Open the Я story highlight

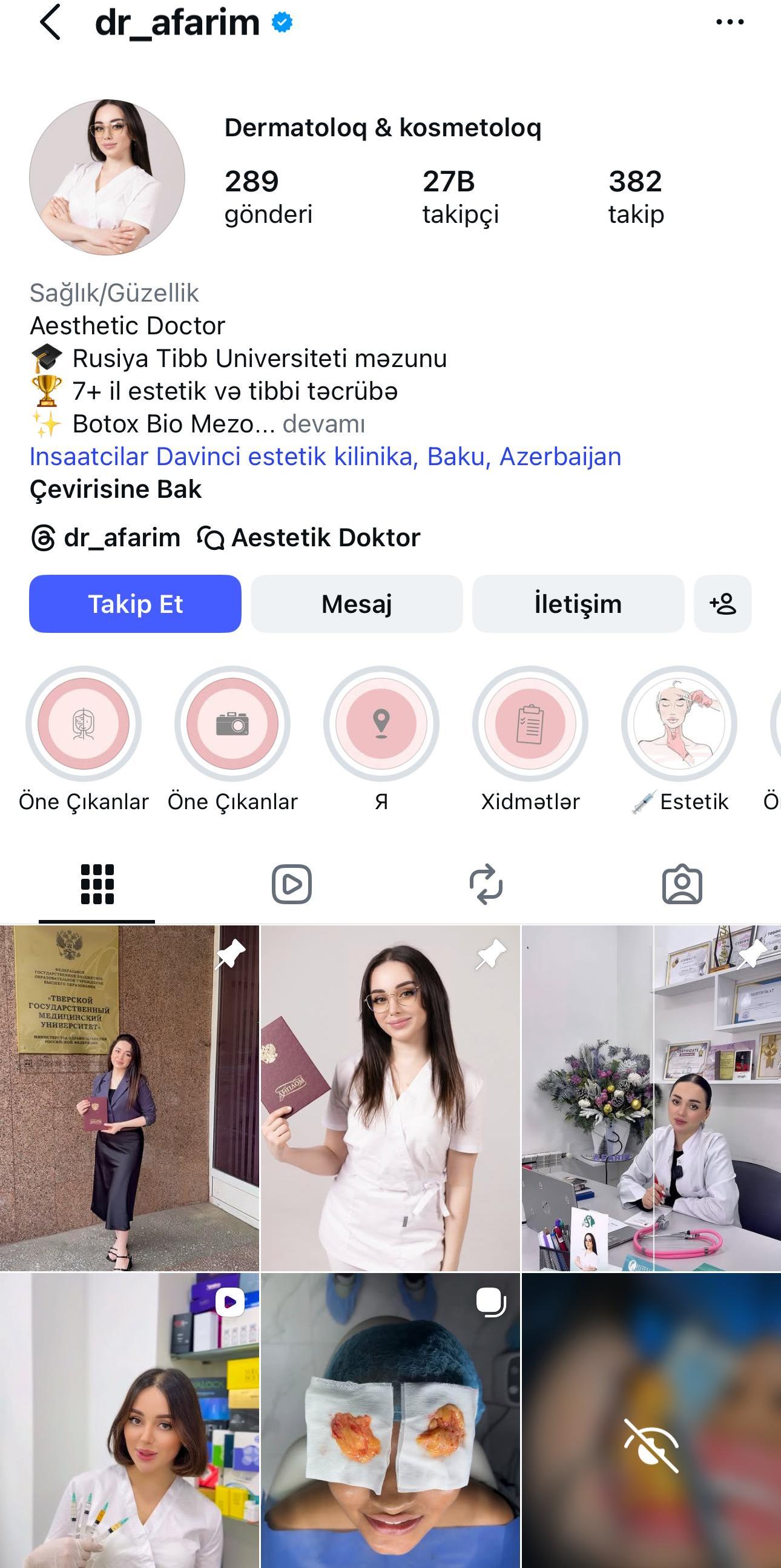tap(381, 724)
